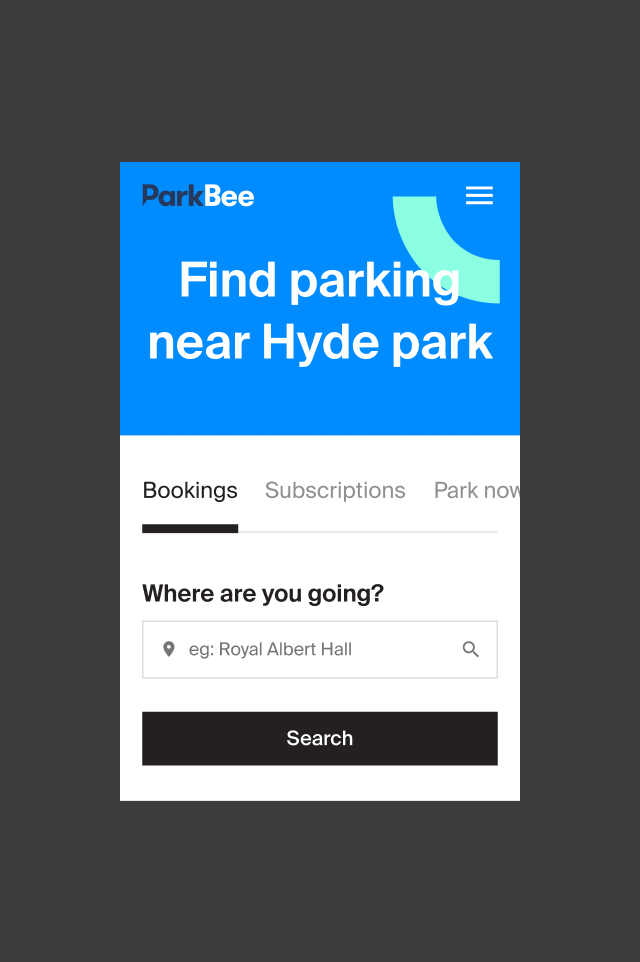Focus the destination input field

coord(300,650)
